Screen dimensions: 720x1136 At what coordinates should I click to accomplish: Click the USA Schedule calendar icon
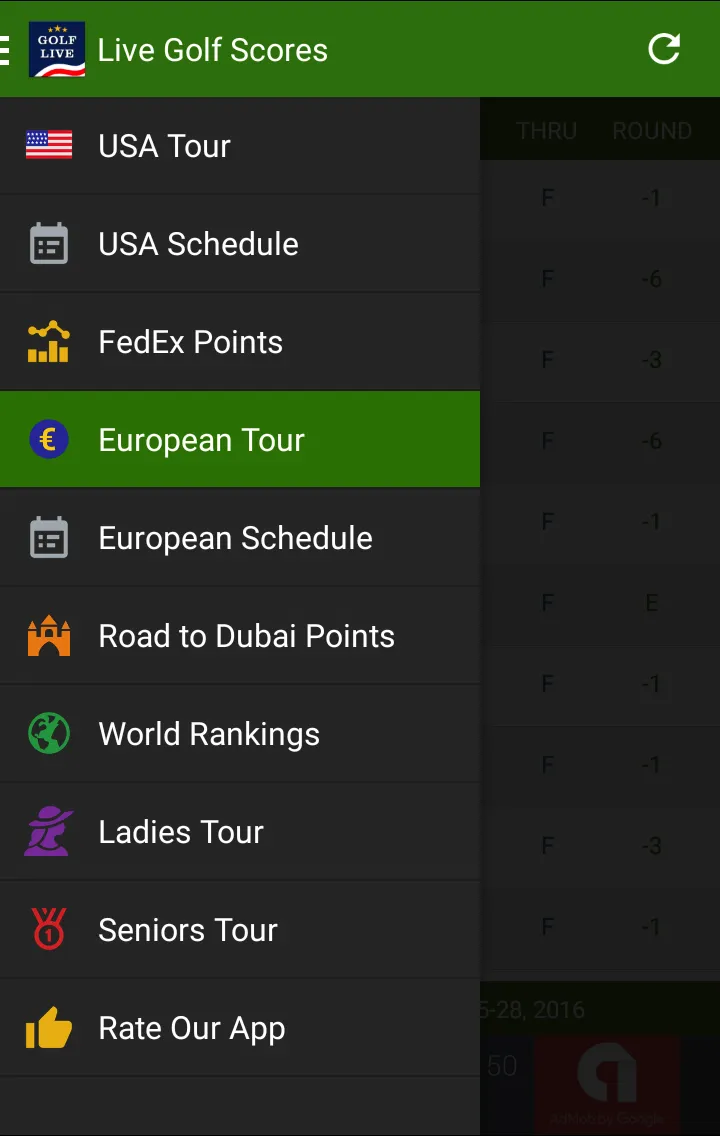(47, 243)
